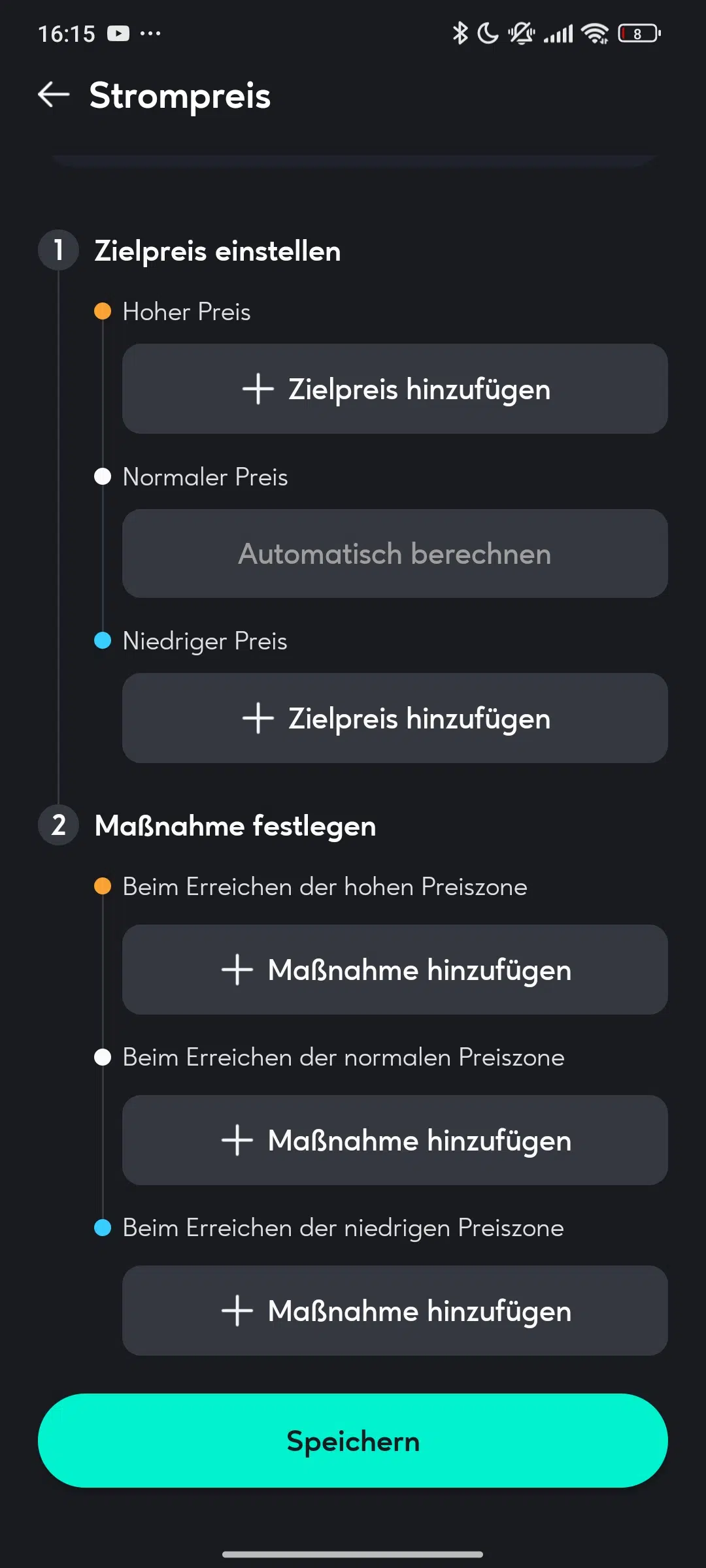706x1568 pixels.
Task: Save settings with the Speichern button
Action: pyautogui.click(x=353, y=1441)
